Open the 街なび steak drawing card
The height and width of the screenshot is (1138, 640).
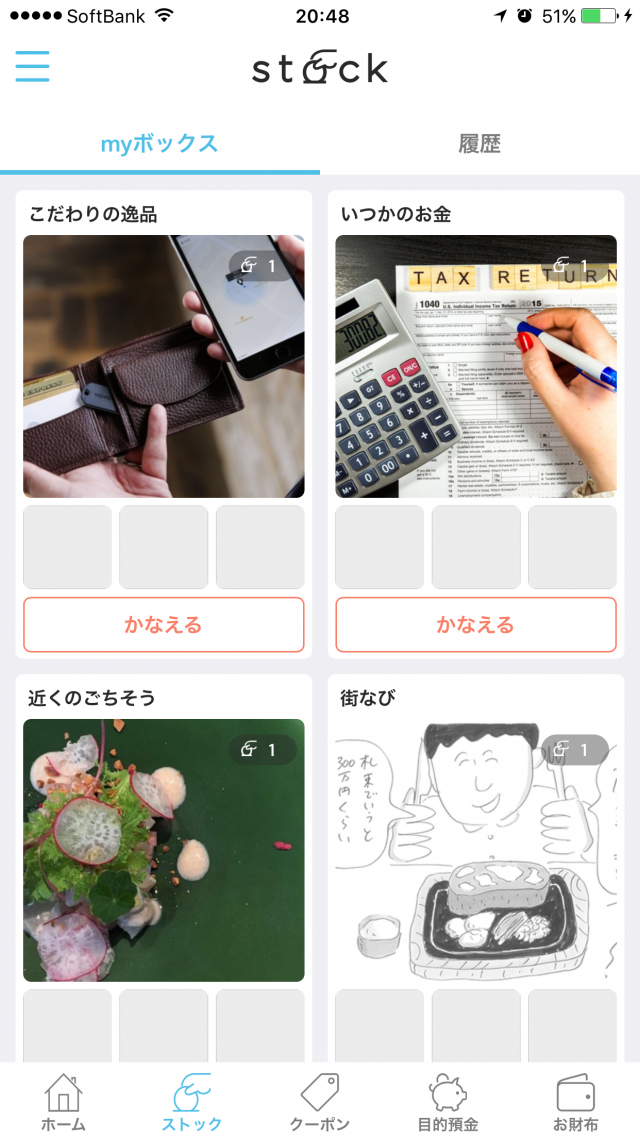[476, 850]
